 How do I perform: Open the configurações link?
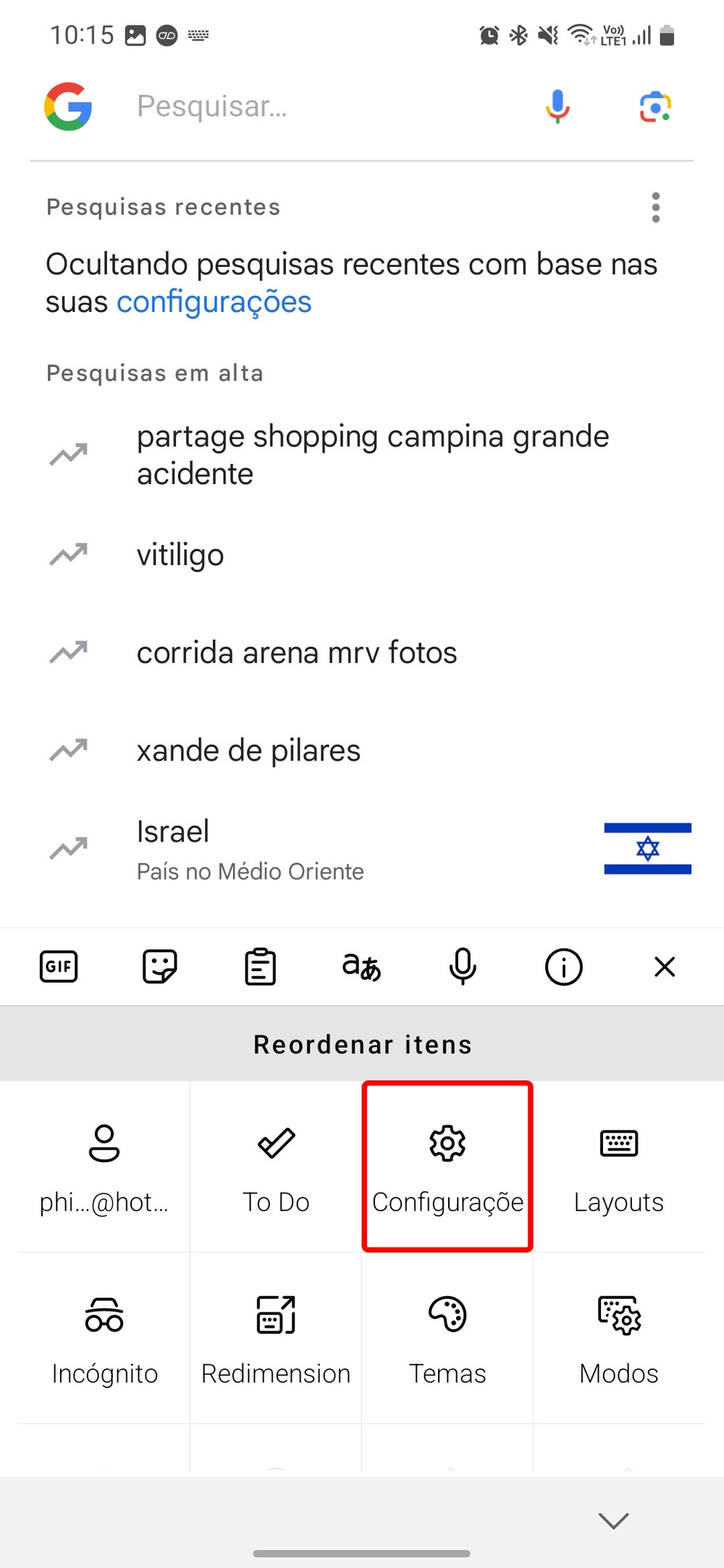[x=214, y=302]
